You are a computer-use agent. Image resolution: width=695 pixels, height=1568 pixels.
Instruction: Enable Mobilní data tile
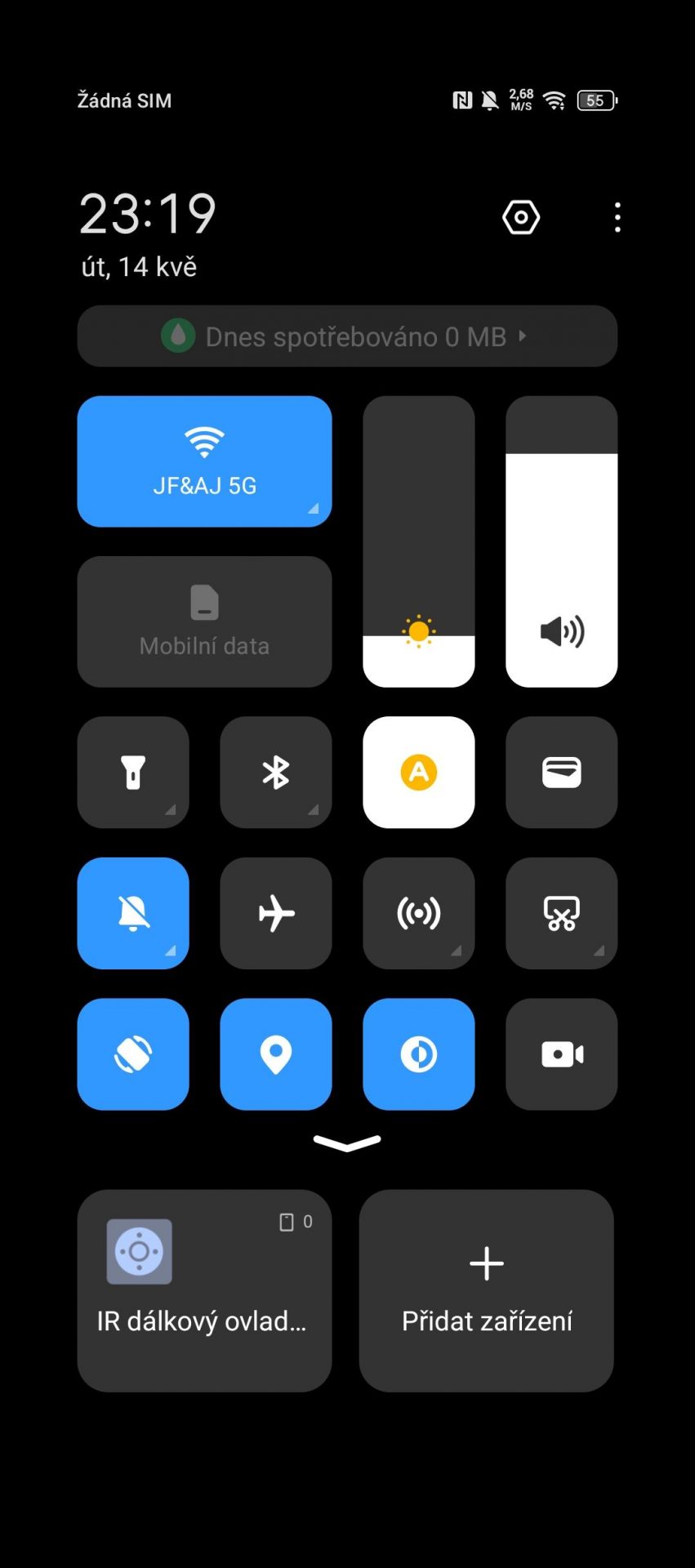(x=204, y=621)
